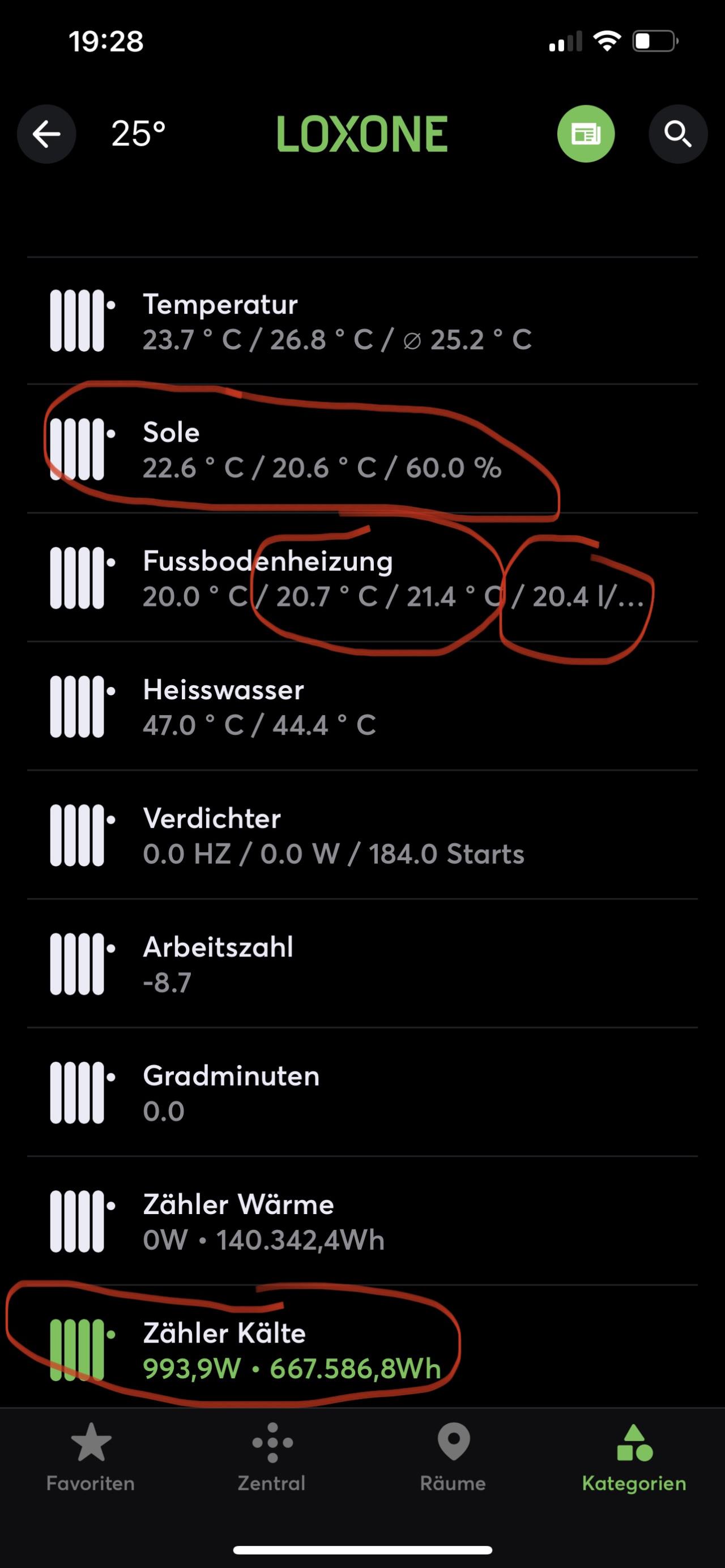Open the Sole entry
Viewport: 725px width, 1568px height.
click(x=362, y=449)
